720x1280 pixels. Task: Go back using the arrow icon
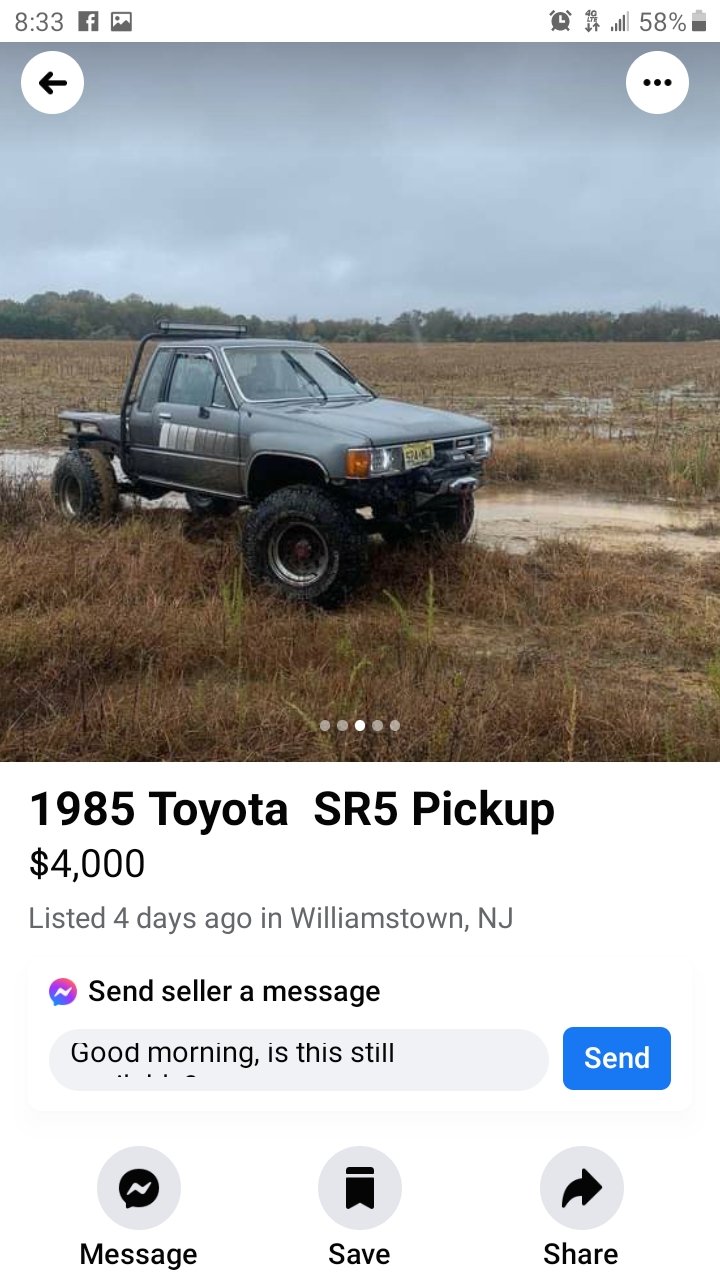pos(52,83)
